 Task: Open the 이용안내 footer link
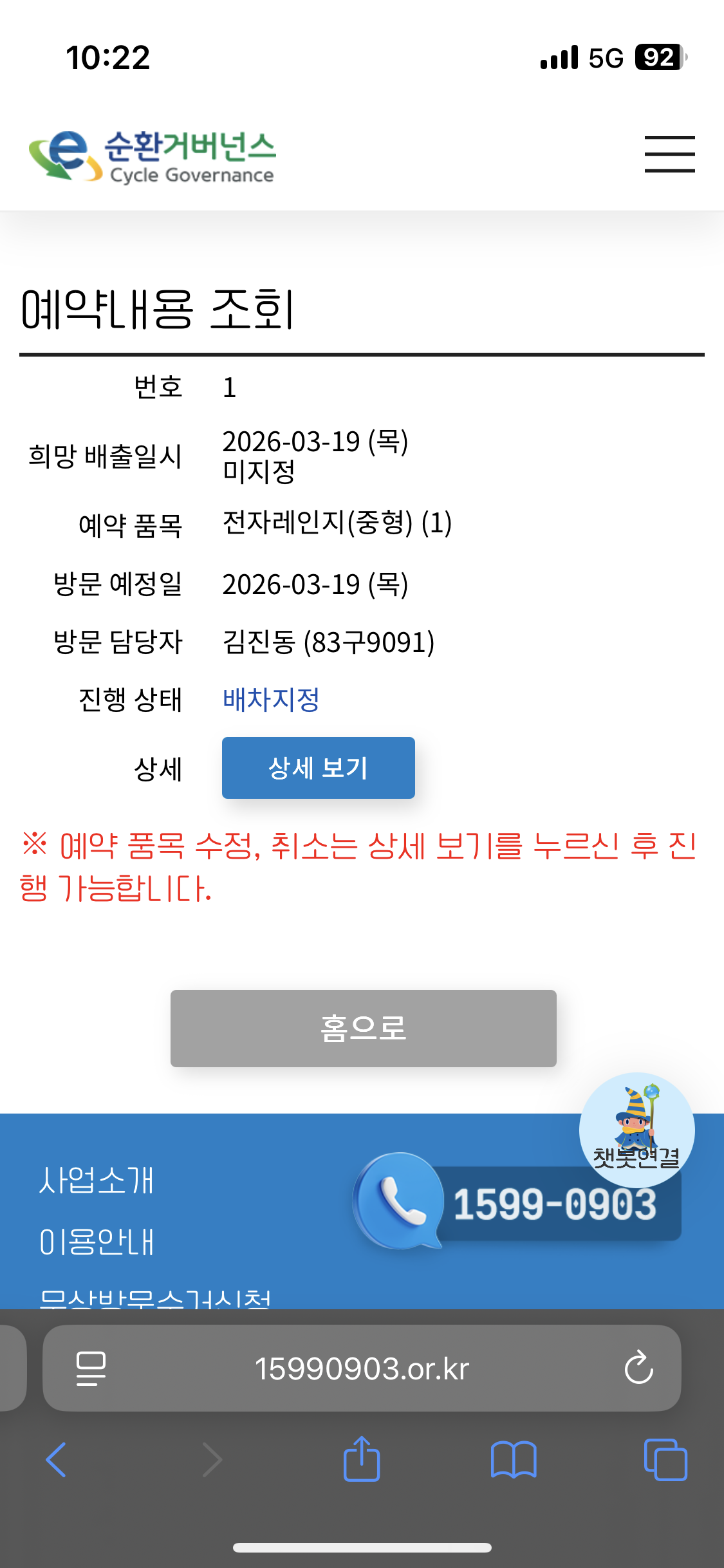coord(97,1242)
